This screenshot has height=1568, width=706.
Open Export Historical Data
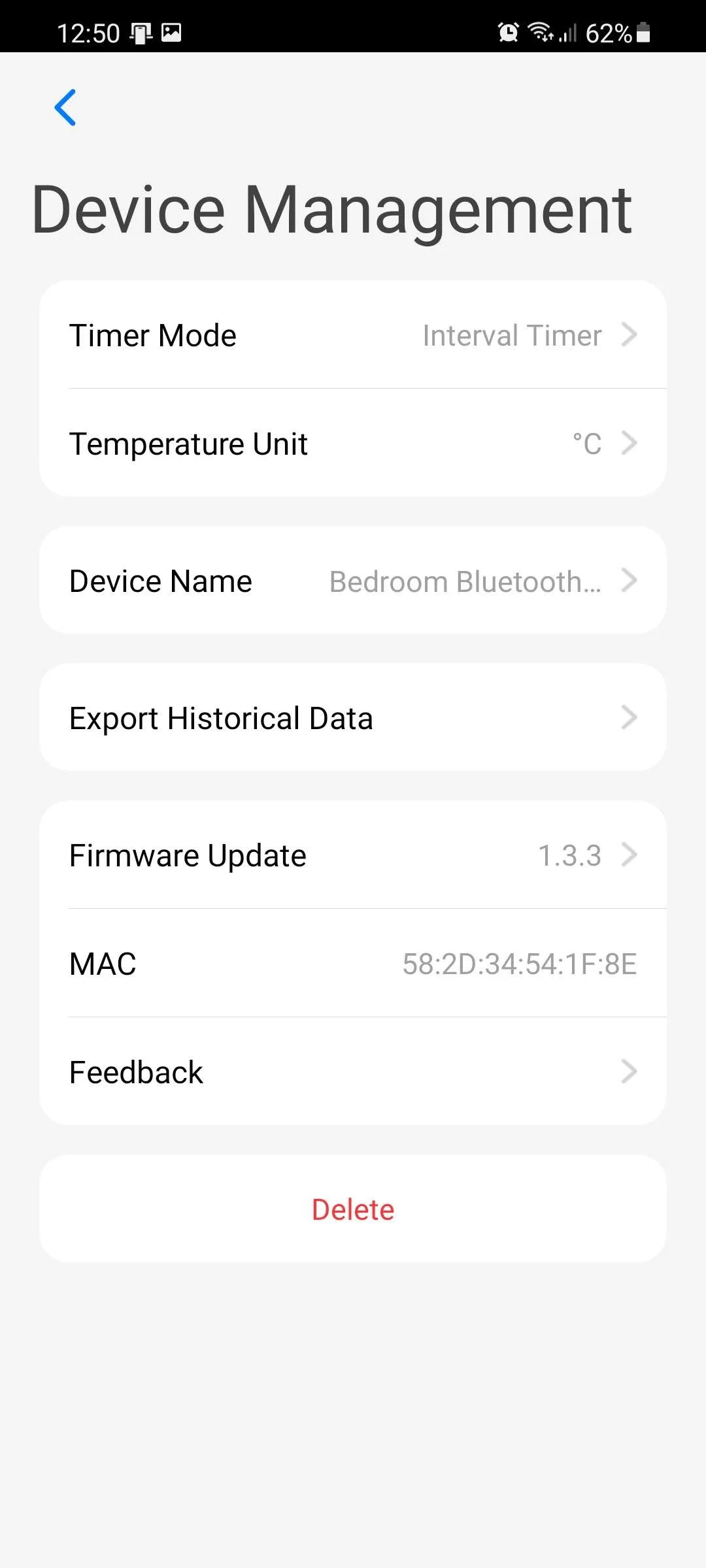click(x=353, y=718)
